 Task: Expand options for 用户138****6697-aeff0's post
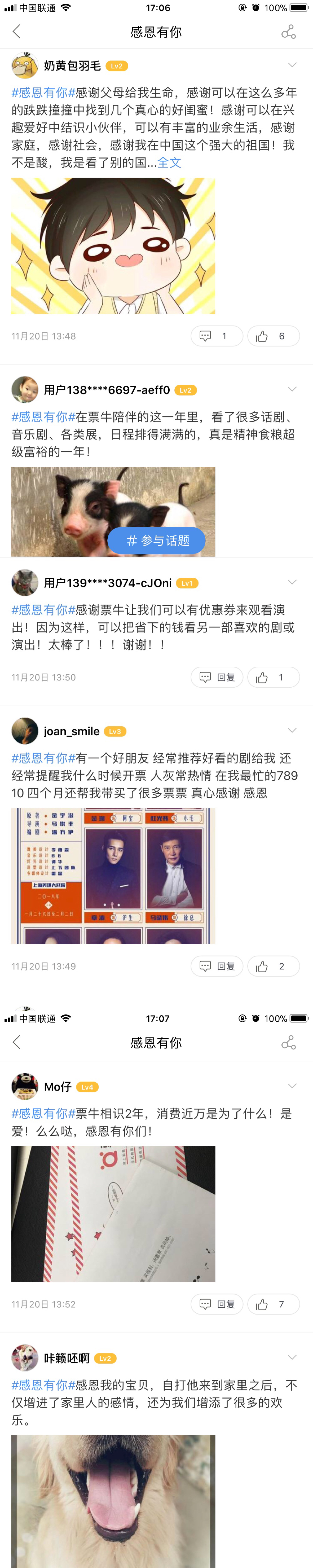292,389
